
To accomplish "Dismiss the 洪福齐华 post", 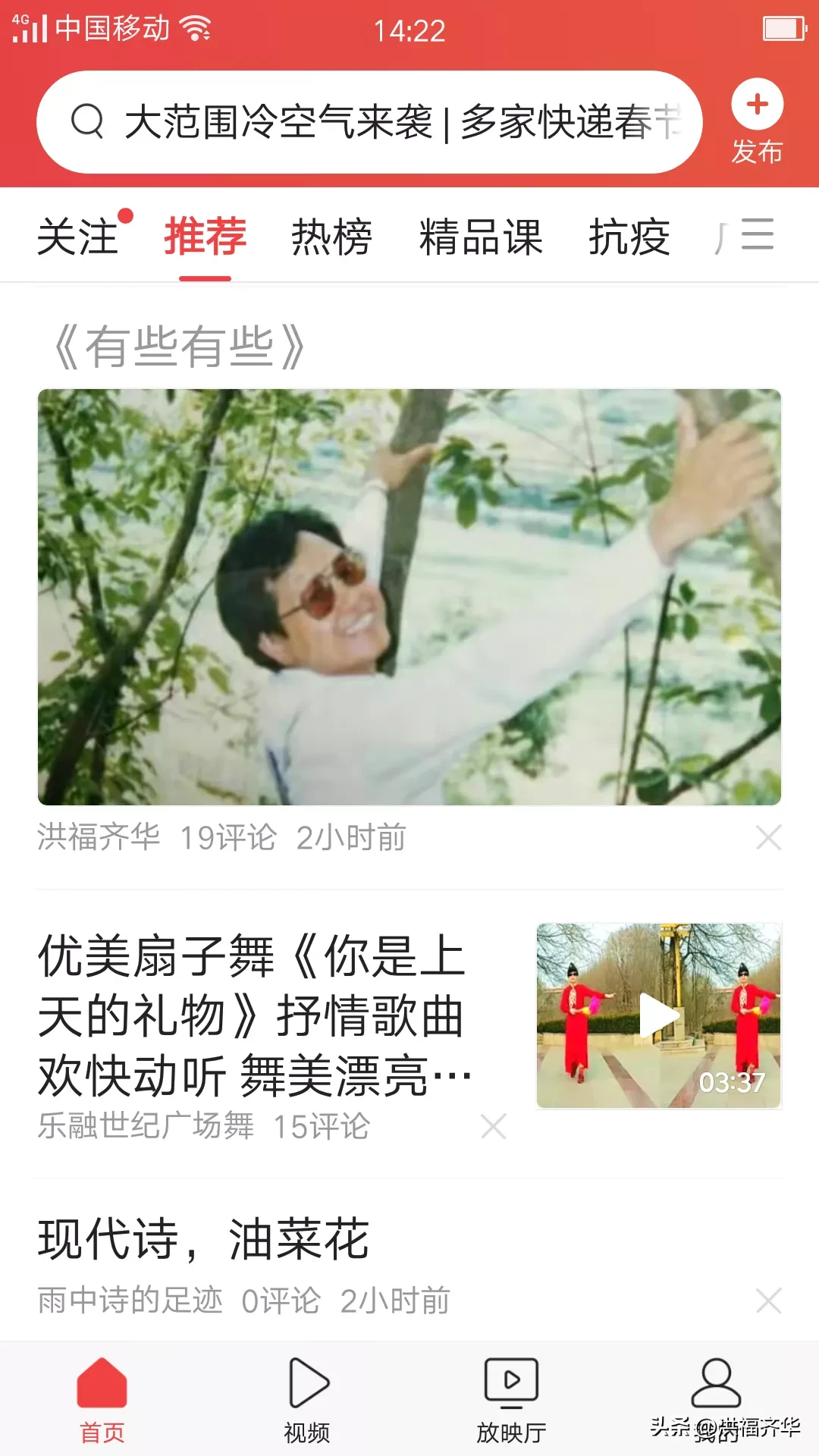I will (768, 838).
